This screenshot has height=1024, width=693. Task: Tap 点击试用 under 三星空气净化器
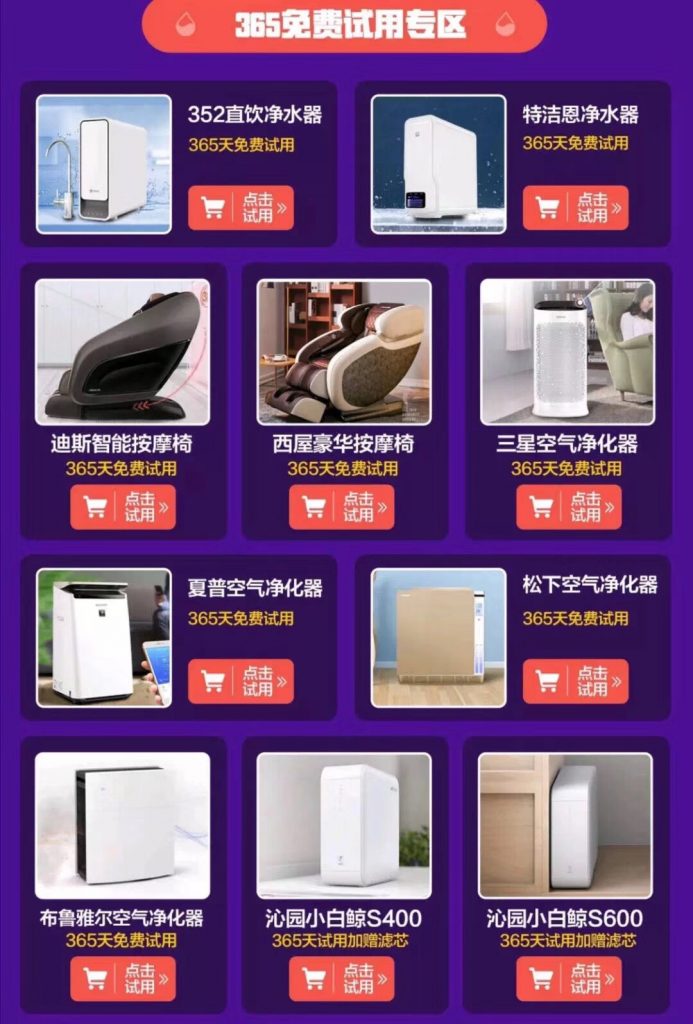point(568,507)
